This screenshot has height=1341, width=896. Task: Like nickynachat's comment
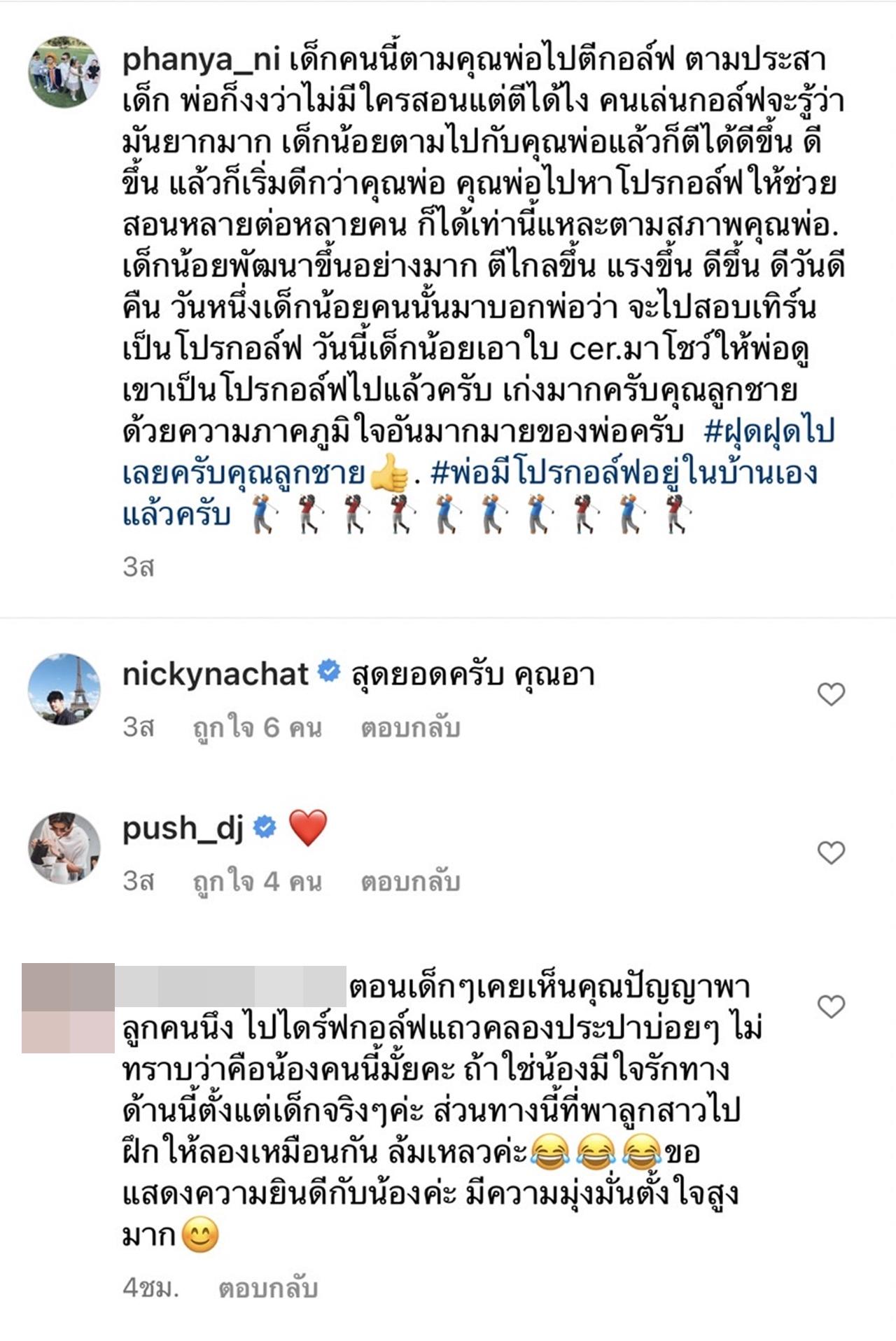[831, 694]
